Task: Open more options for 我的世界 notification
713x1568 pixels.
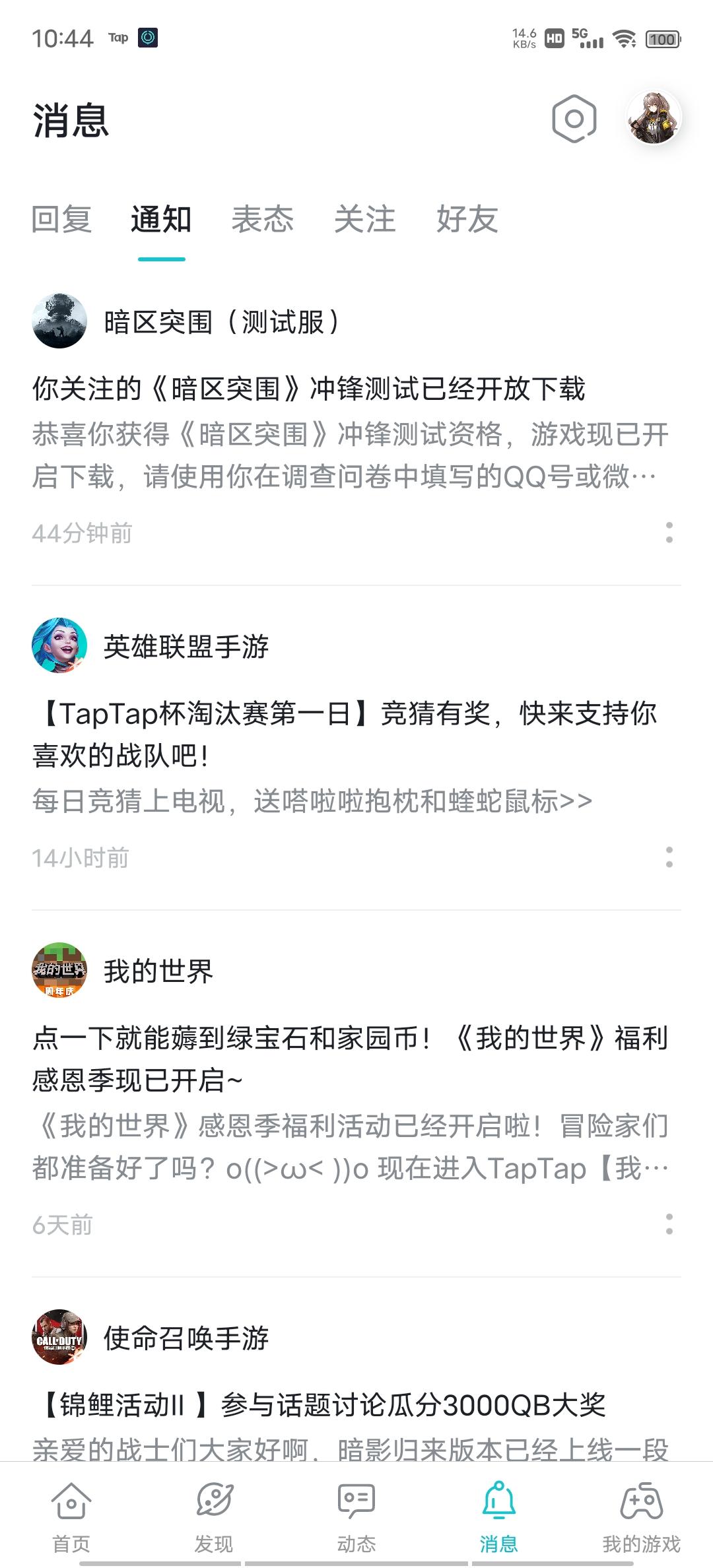Action: point(669,1224)
